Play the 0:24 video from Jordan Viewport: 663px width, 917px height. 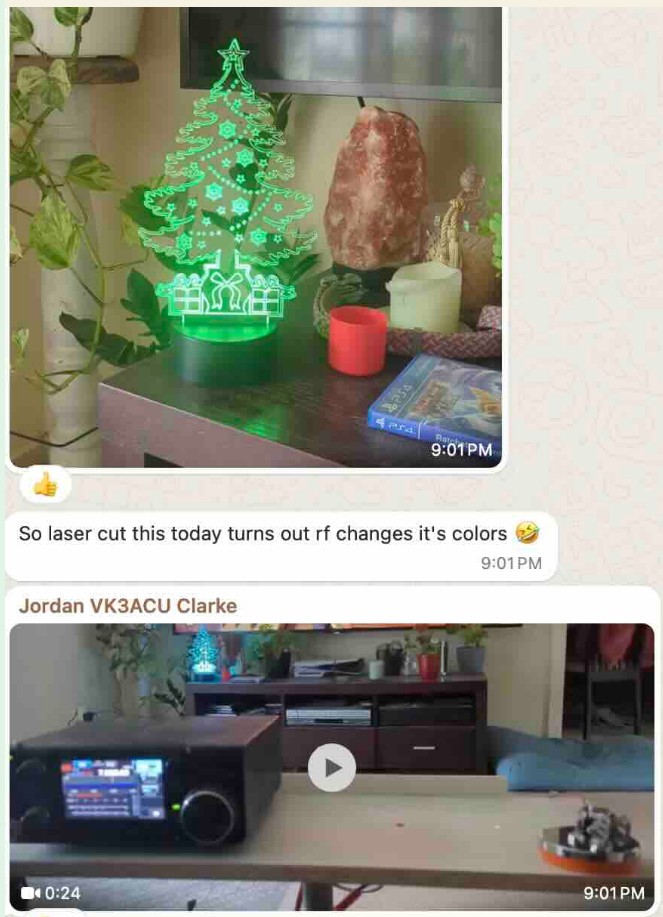[331, 768]
